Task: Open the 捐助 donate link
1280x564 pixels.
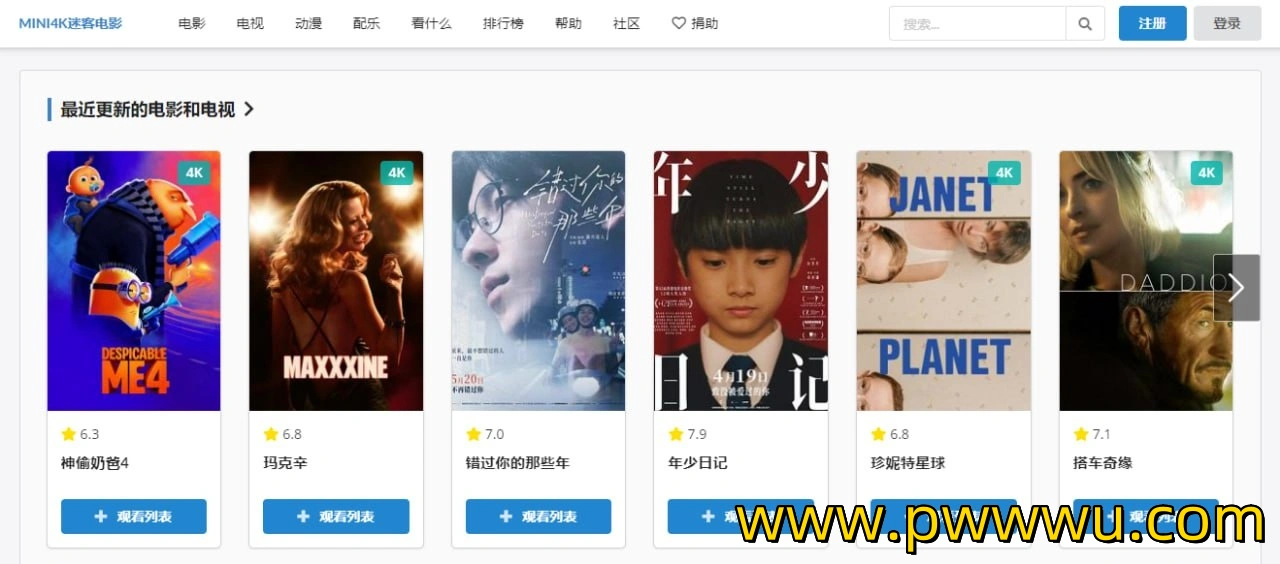Action: point(695,24)
